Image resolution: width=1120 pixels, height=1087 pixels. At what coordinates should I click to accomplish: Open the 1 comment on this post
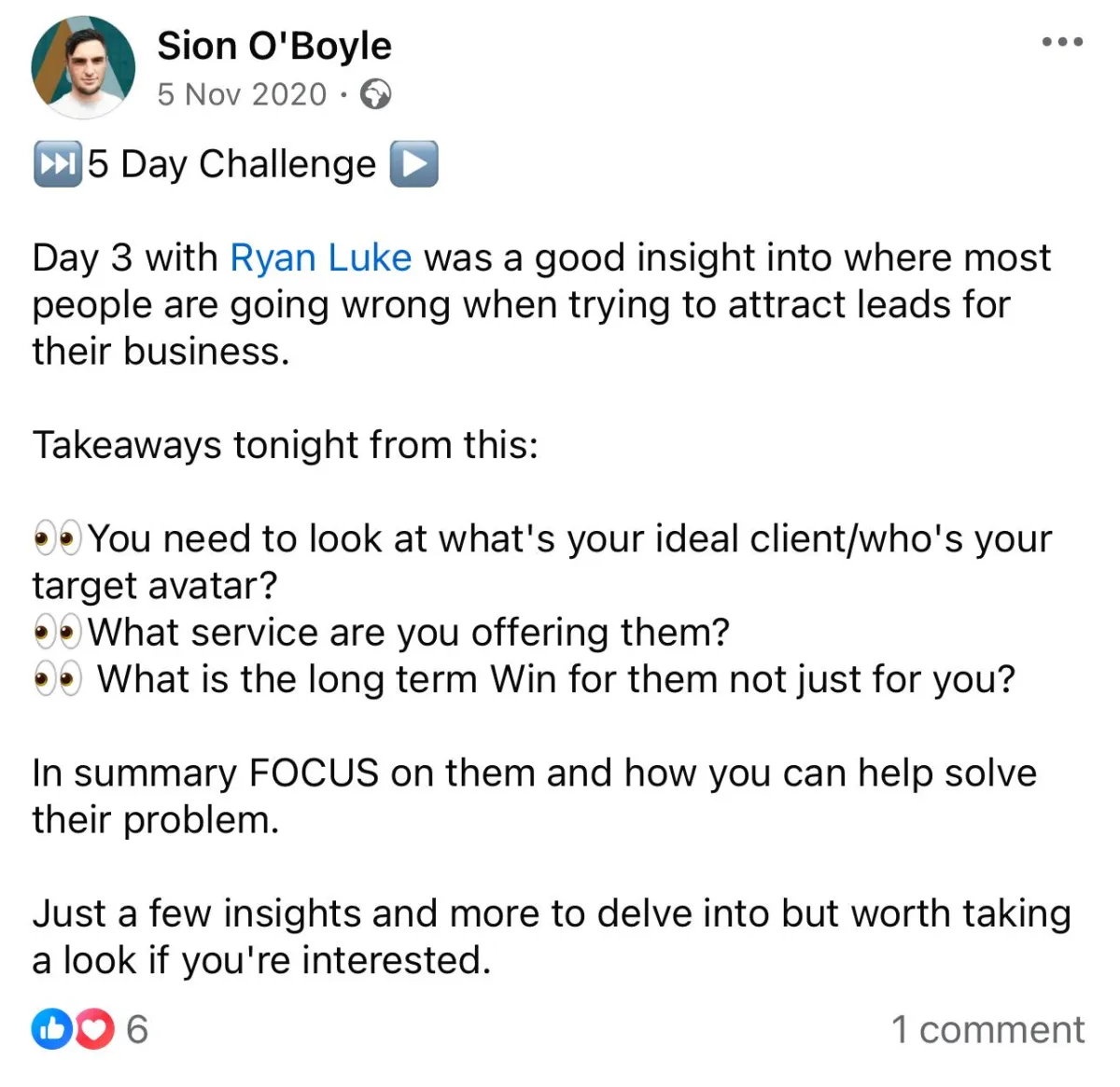[x=987, y=1029]
